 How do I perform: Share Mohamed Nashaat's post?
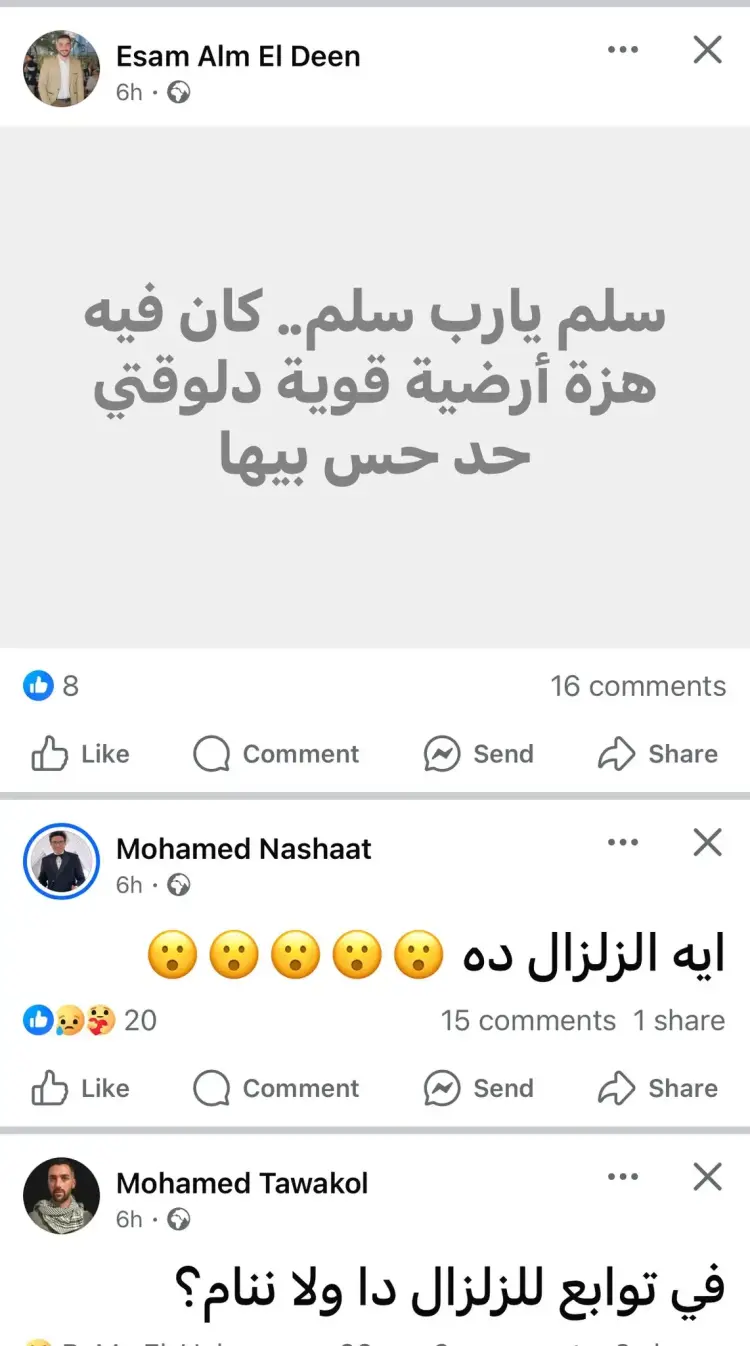coord(657,1088)
